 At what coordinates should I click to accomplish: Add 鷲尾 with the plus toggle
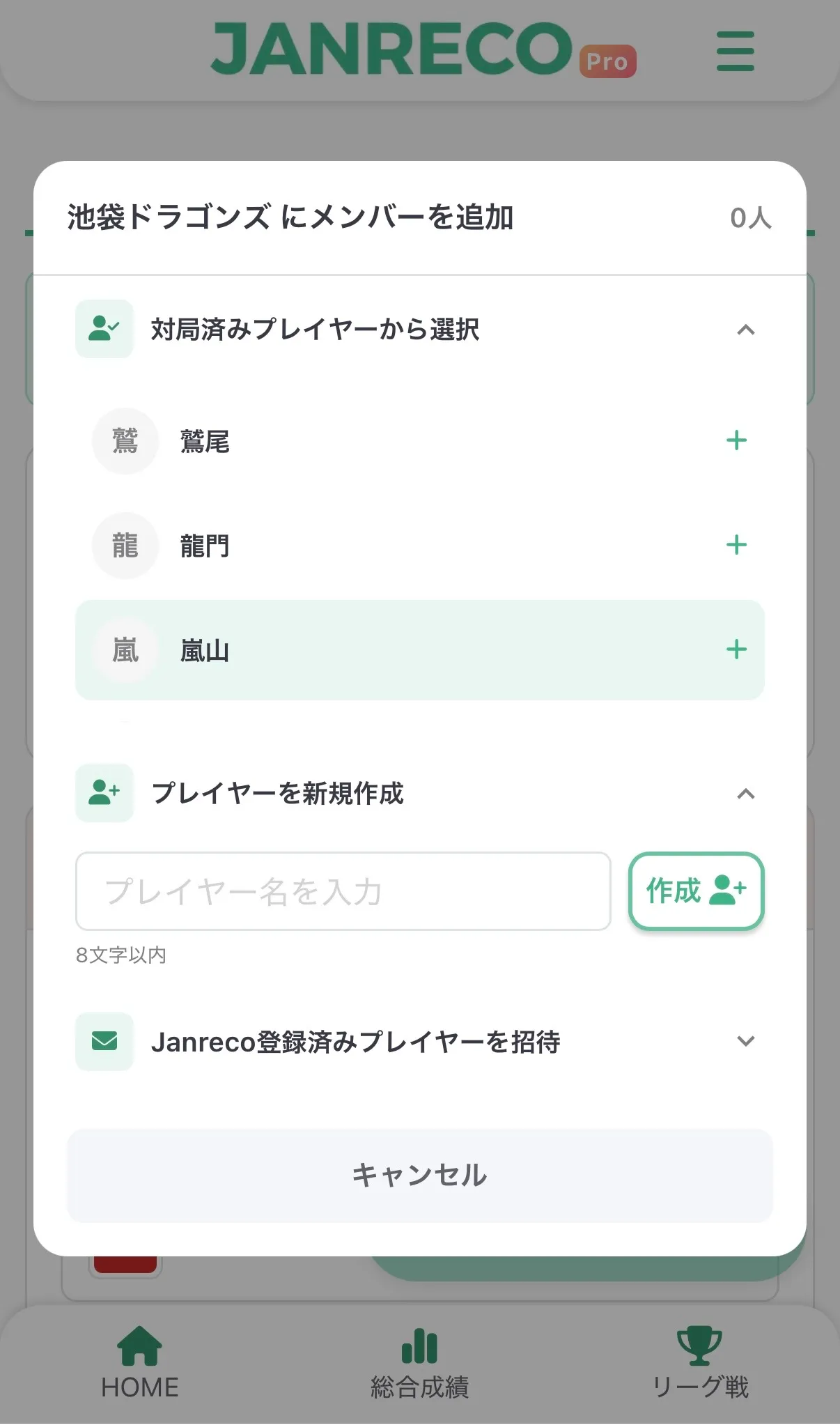coord(736,440)
